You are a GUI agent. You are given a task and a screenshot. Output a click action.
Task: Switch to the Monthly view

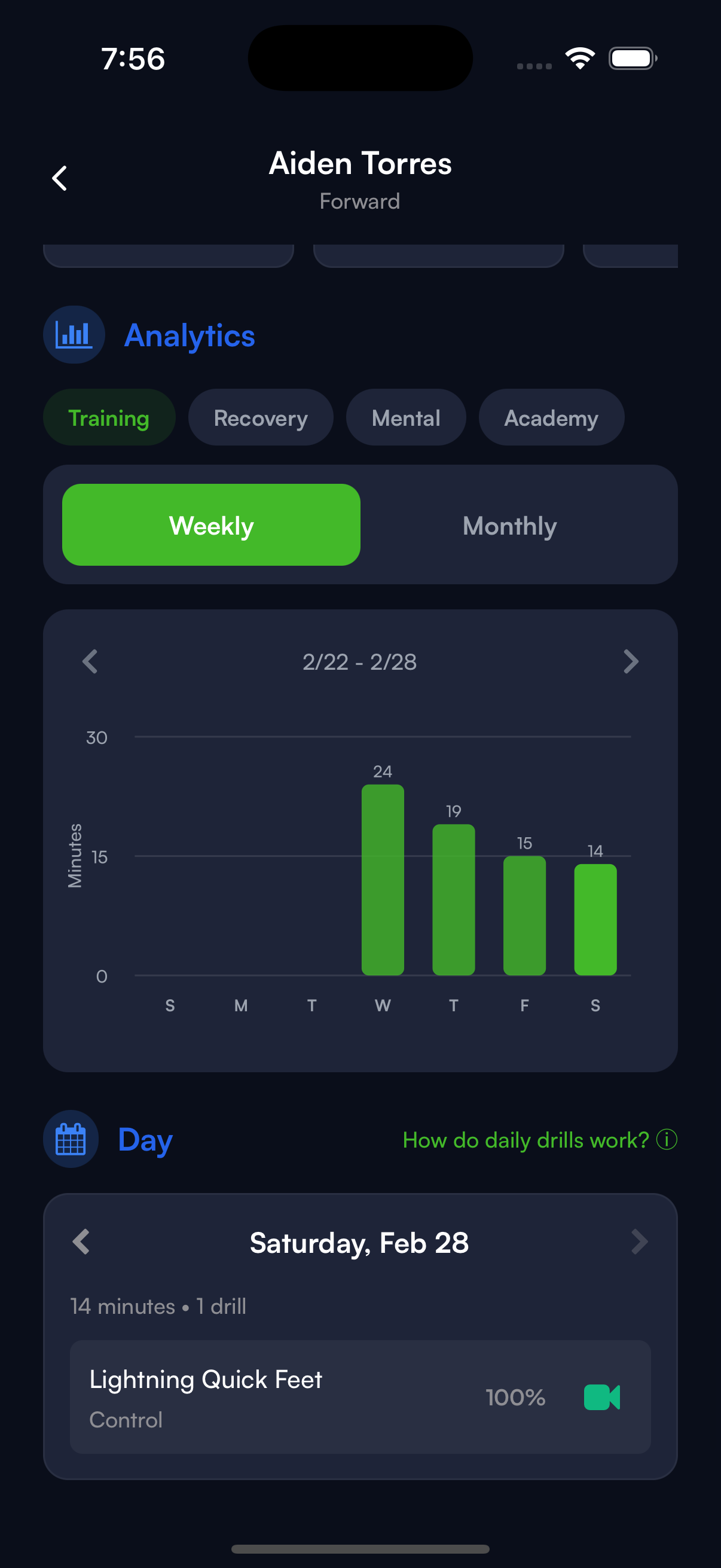(509, 524)
